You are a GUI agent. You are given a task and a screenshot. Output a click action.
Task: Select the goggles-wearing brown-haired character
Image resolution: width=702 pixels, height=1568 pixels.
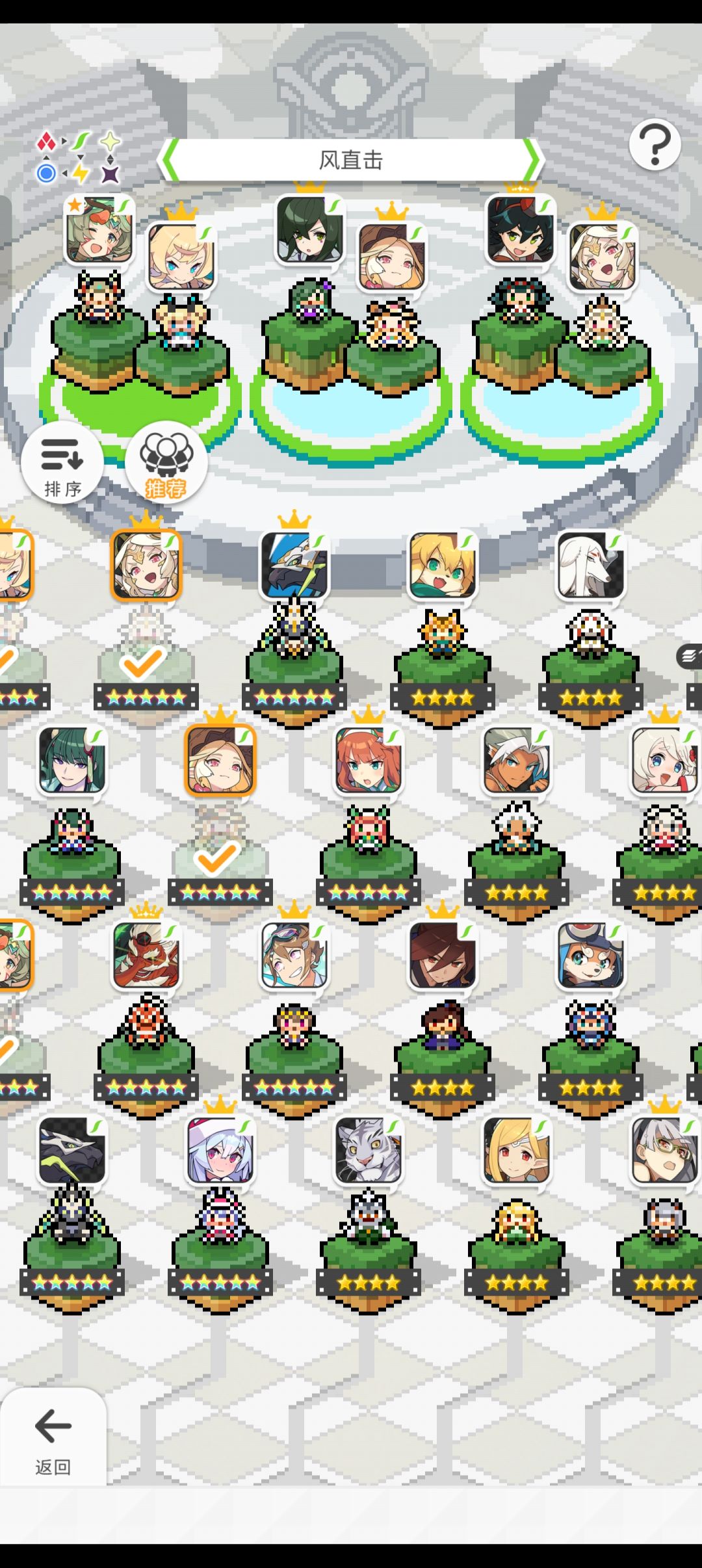(294, 955)
